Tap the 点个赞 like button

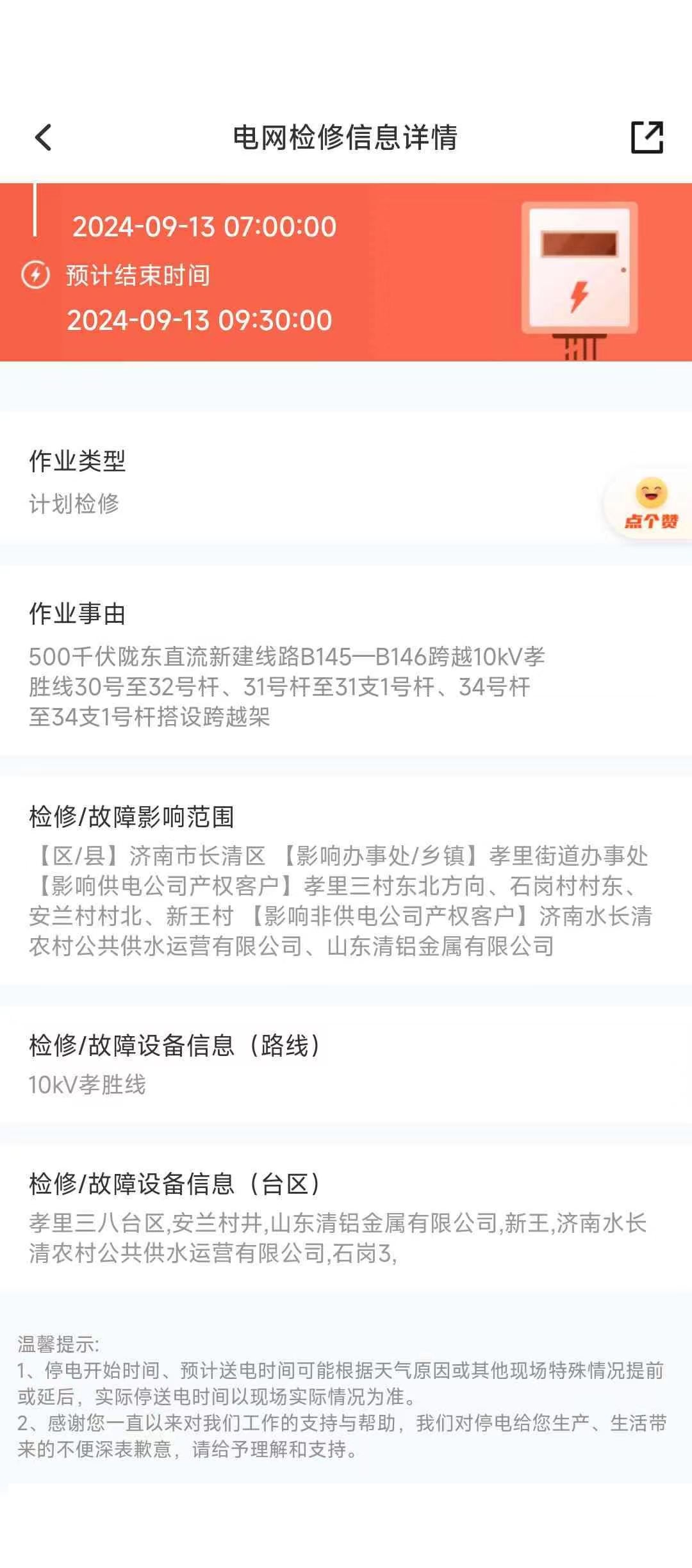click(650, 504)
